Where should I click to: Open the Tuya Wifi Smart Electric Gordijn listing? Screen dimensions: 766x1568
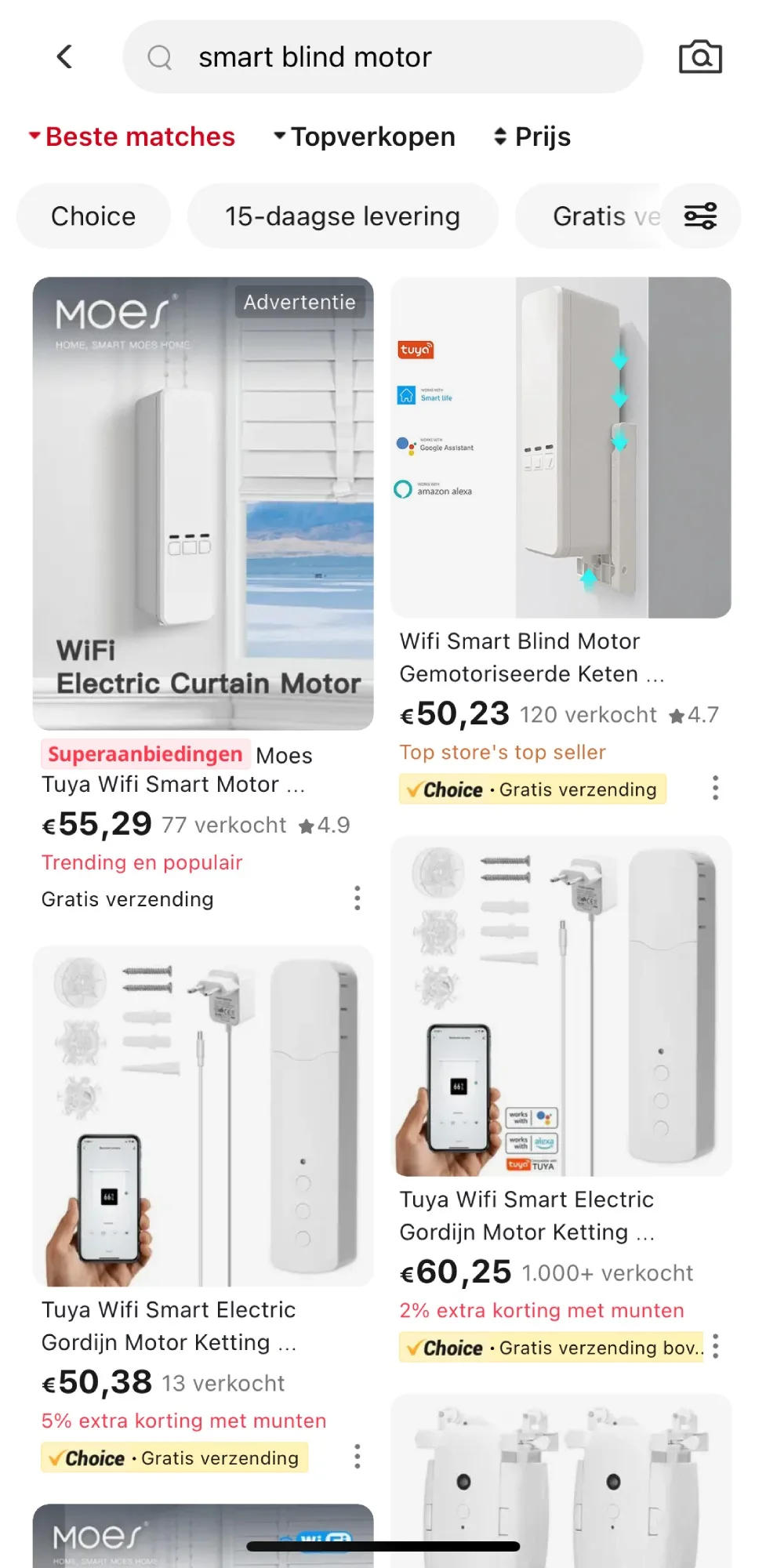click(560, 1004)
